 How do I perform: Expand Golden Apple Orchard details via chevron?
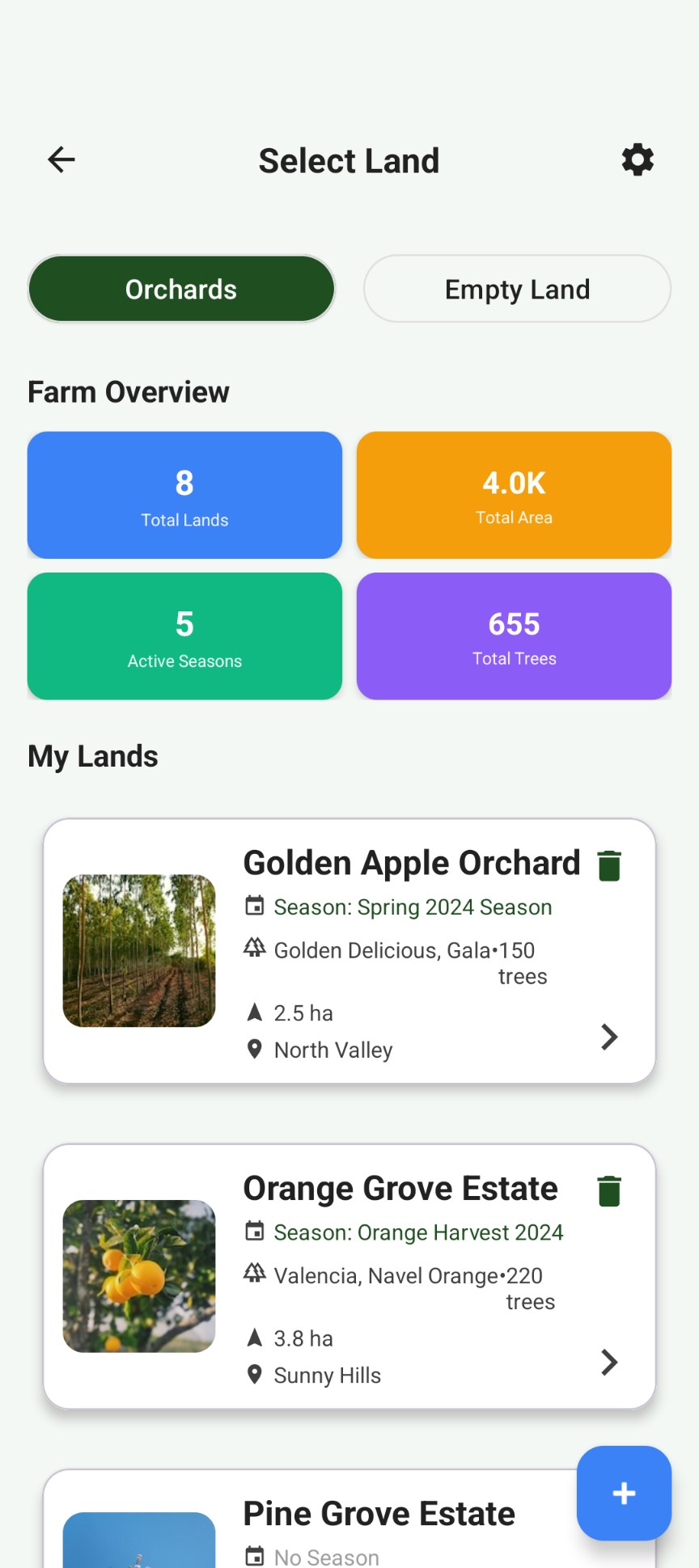[x=608, y=1037]
